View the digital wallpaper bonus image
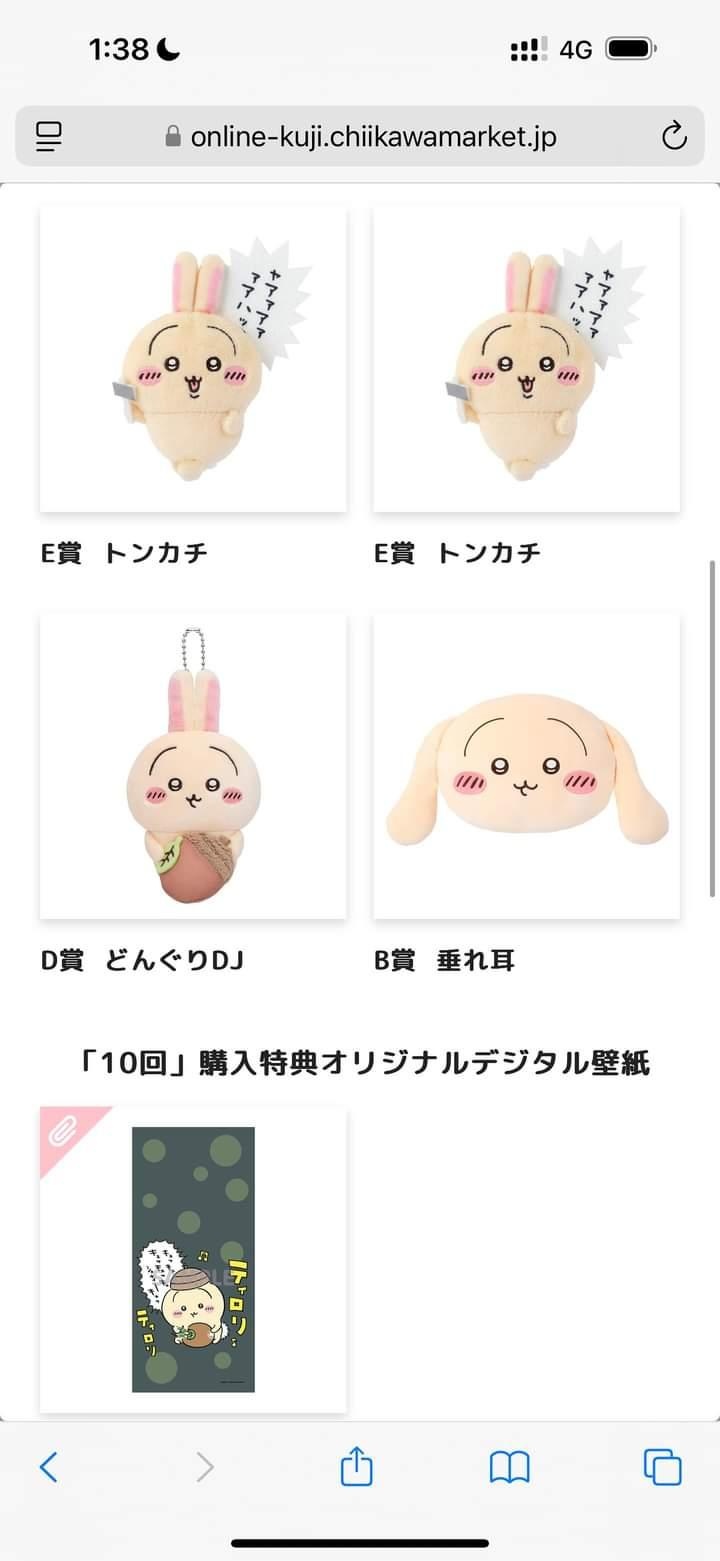This screenshot has width=720, height=1561. click(193, 1259)
